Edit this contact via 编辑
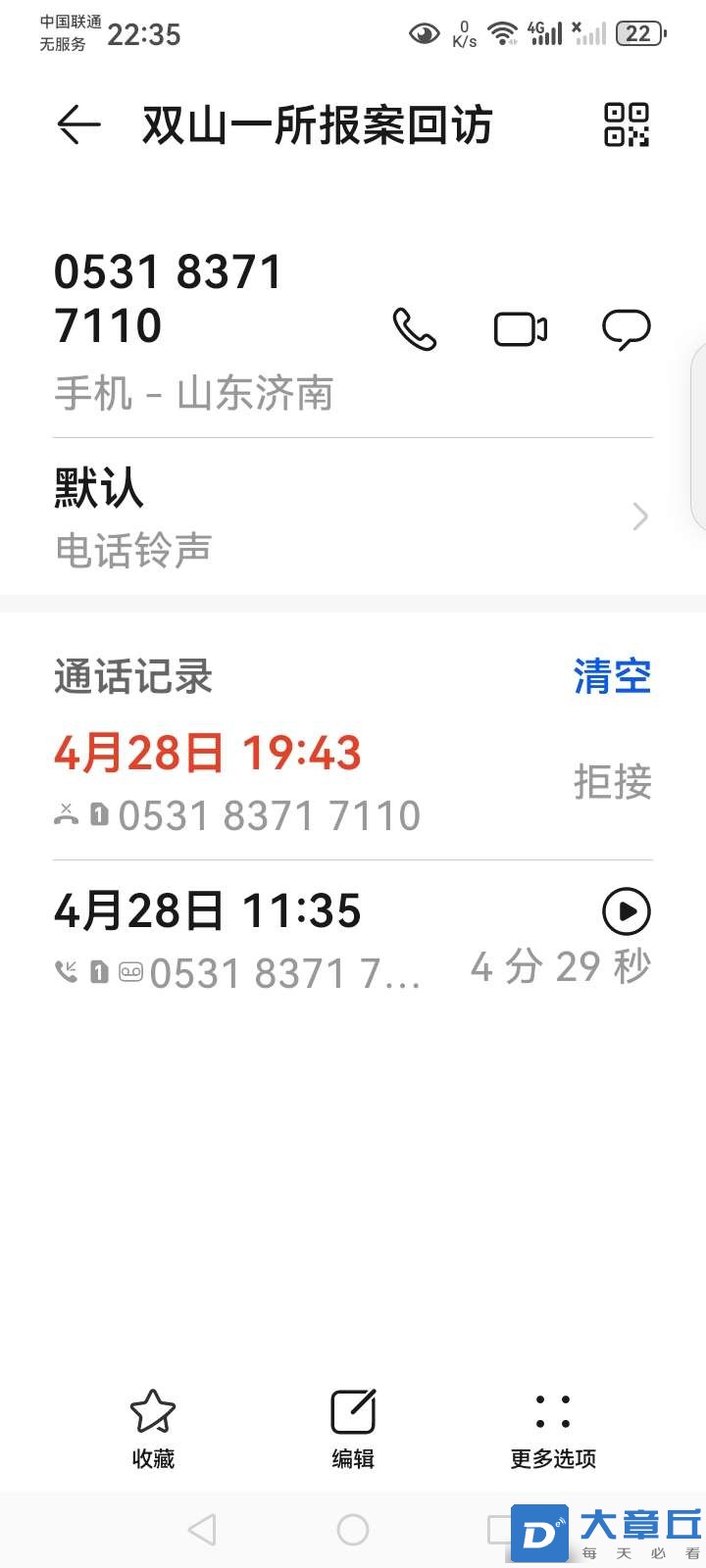This screenshot has width=706, height=1568. 353,1429
